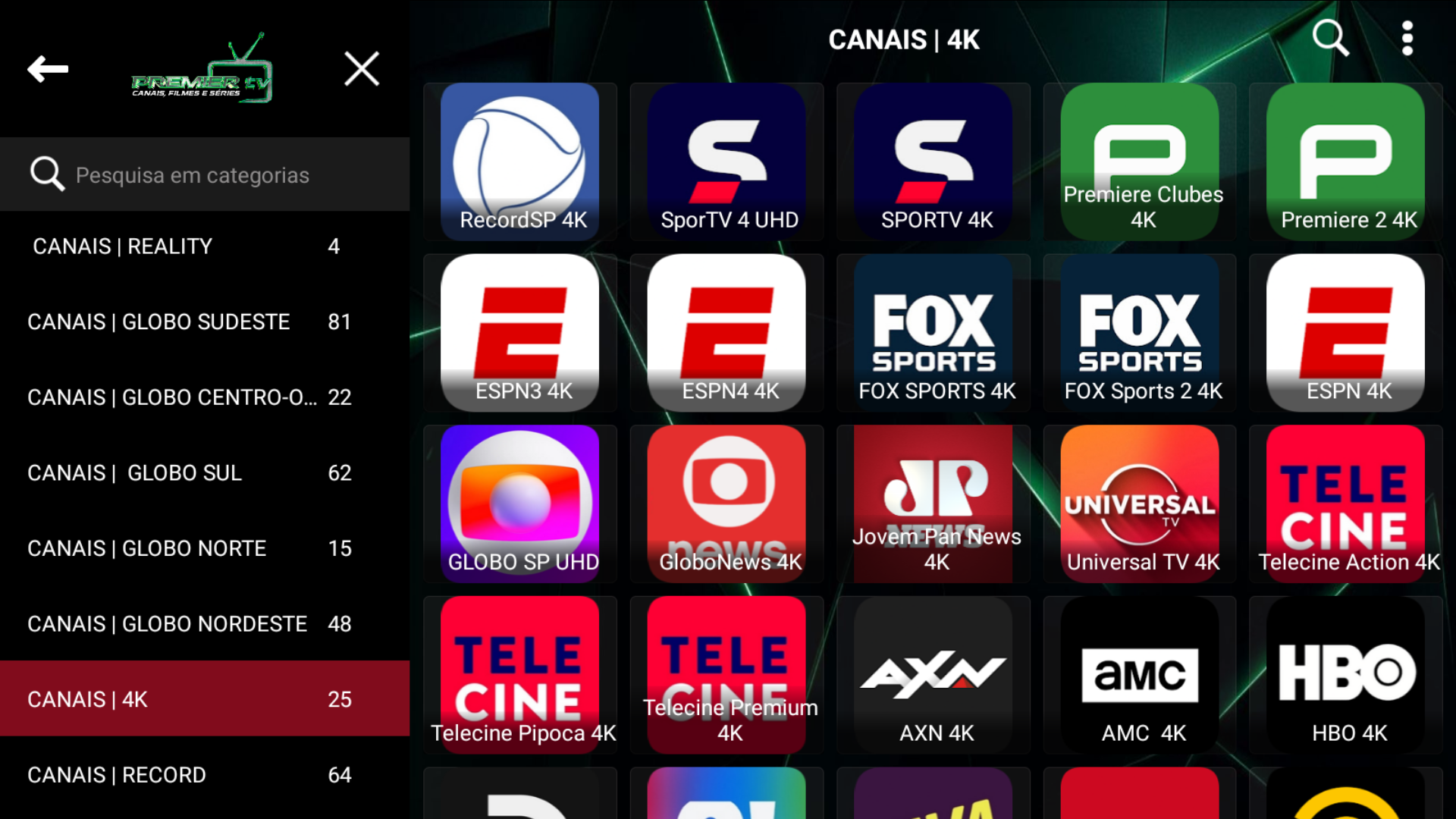Viewport: 1456px width, 819px height.
Task: Open the Jovem Pan News 4K channel
Action: coord(933,504)
